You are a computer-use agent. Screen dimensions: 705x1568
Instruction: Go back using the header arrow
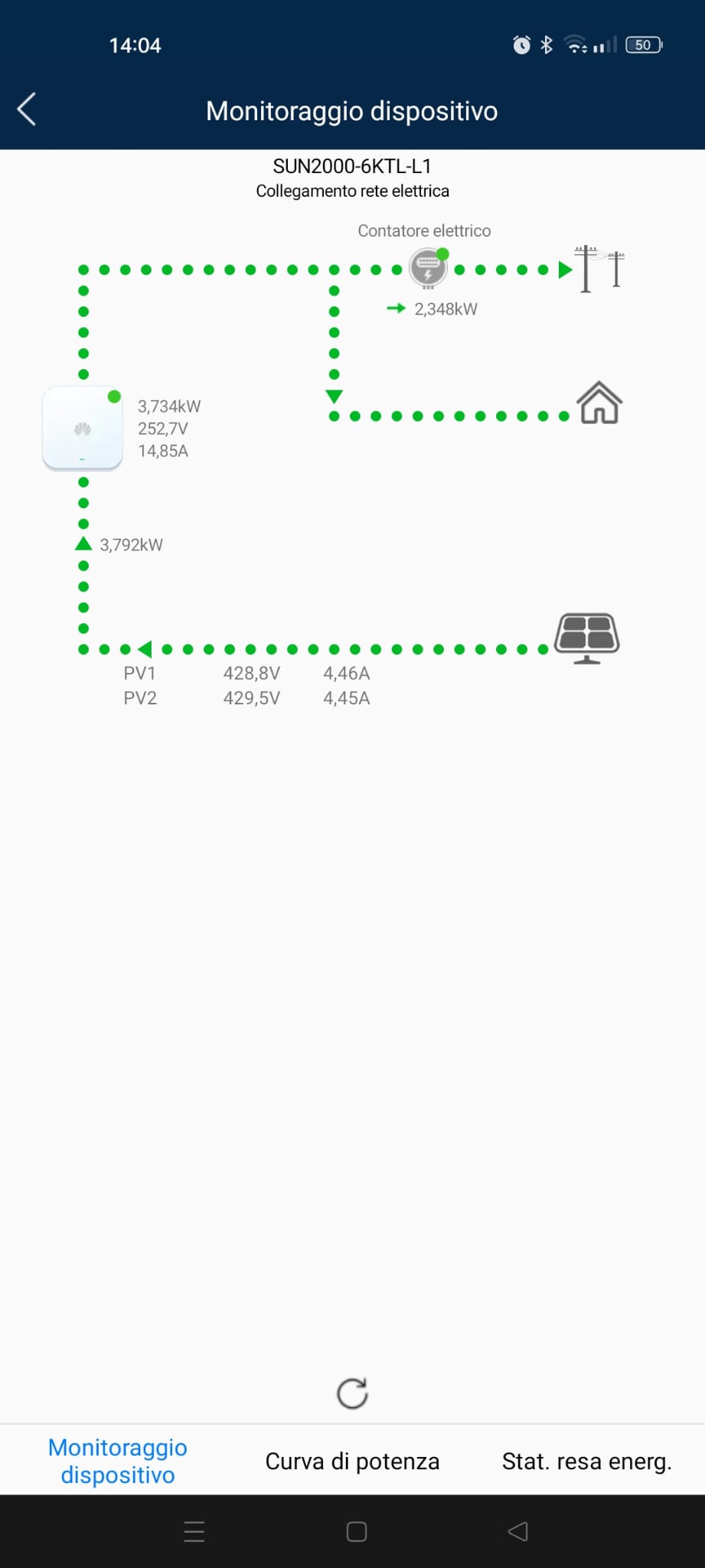27,109
